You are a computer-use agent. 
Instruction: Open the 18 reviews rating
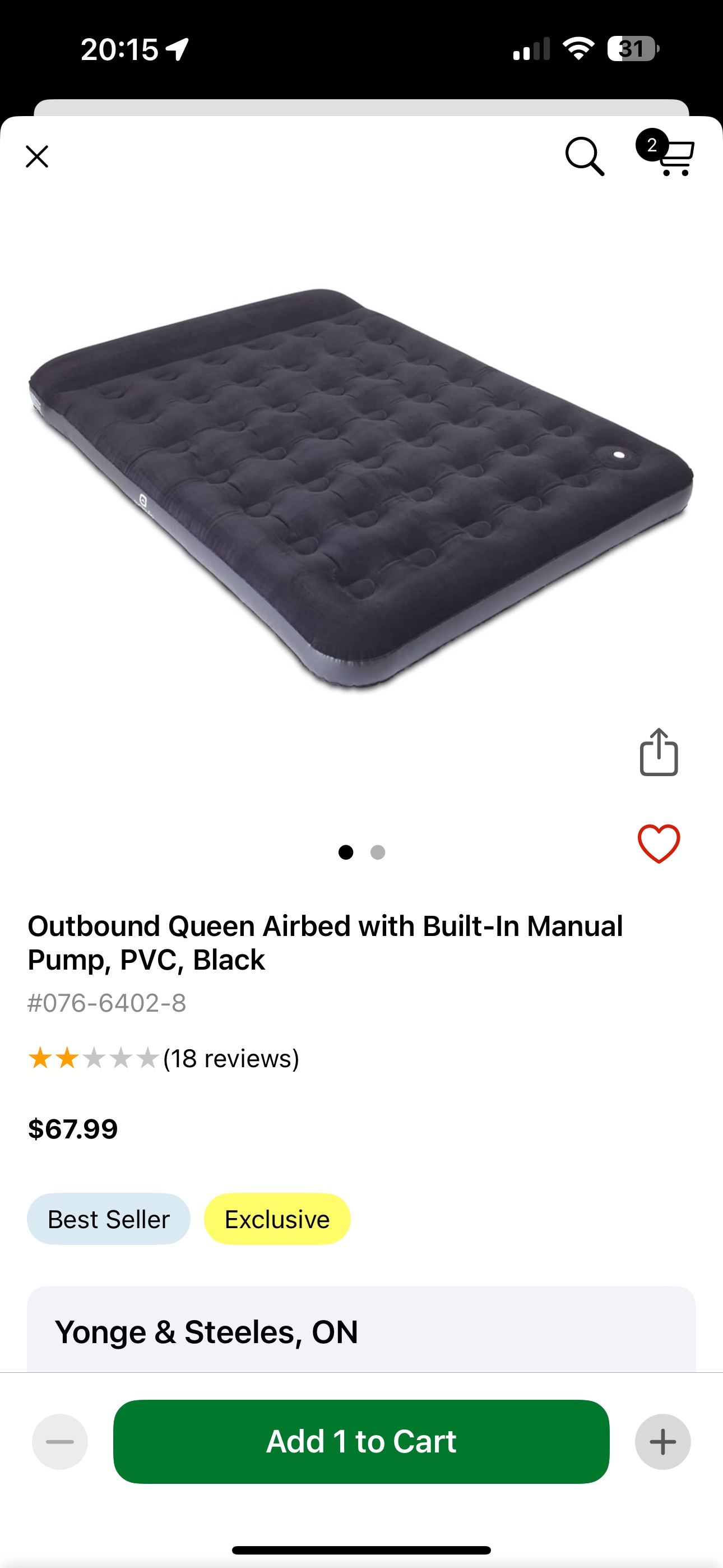point(164,1059)
